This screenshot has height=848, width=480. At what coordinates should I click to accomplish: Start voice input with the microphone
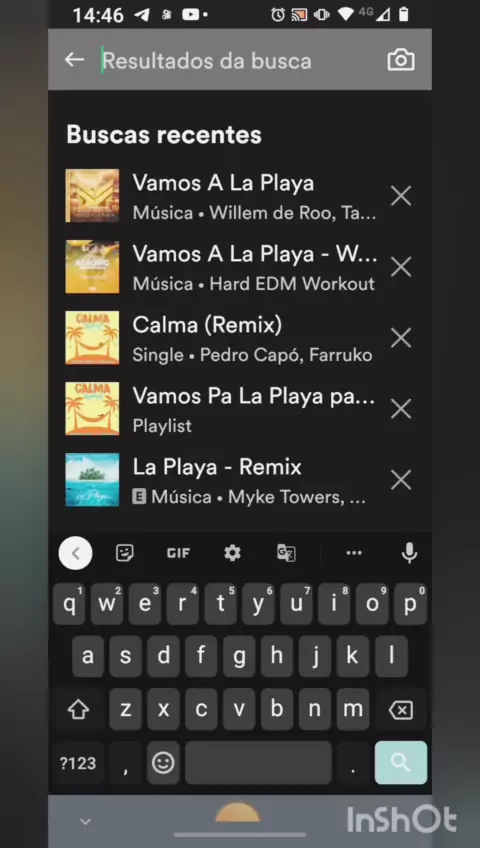[410, 553]
